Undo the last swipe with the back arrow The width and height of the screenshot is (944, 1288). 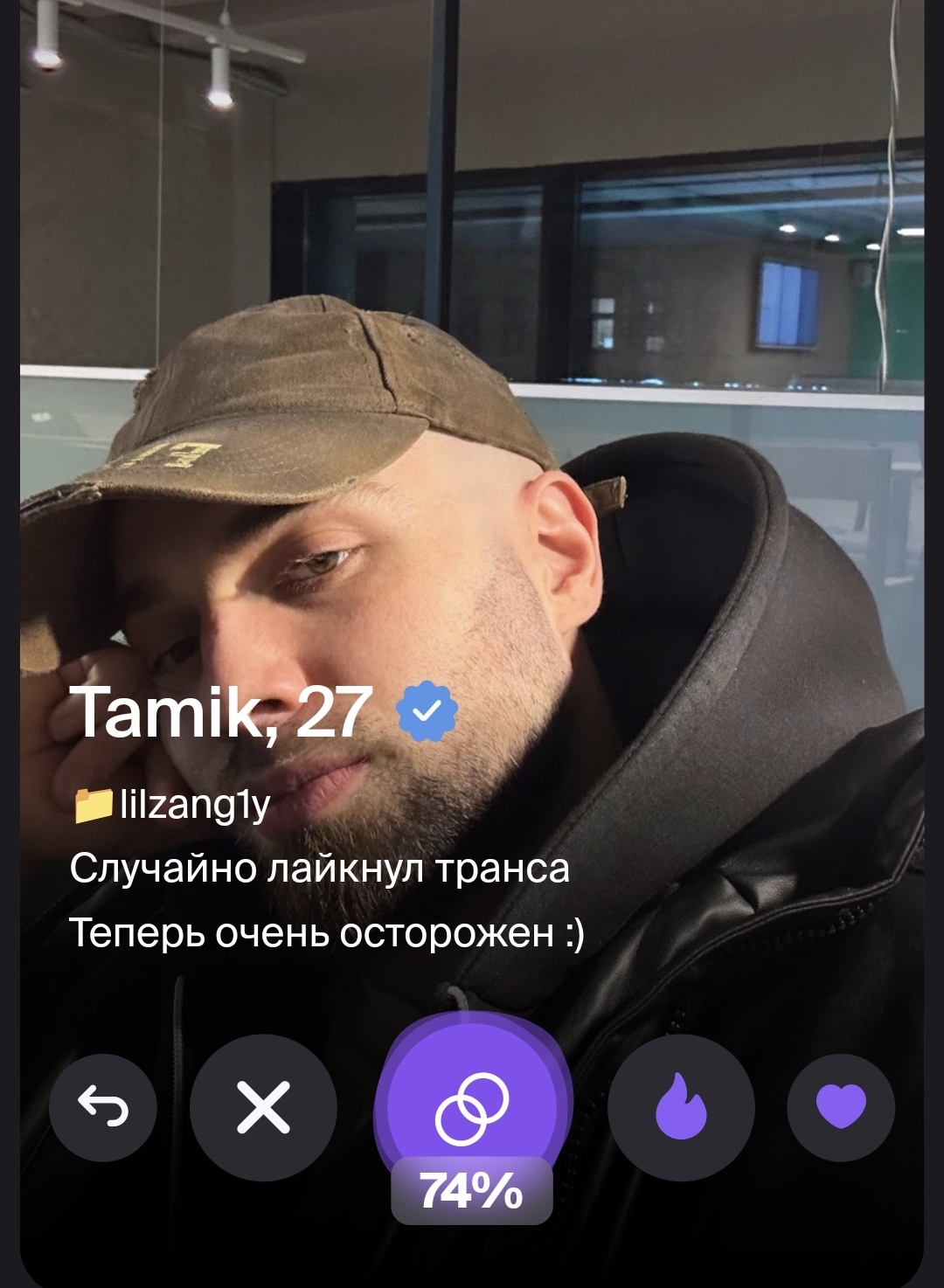pos(103,1107)
